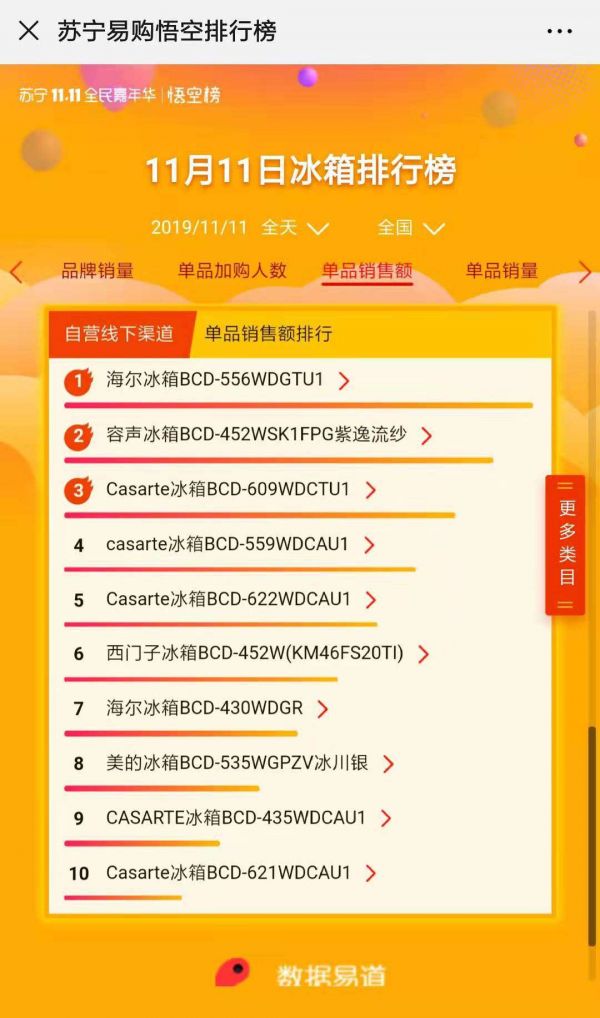
Task: Open the 全天 time range dropdown
Action: 295,228
